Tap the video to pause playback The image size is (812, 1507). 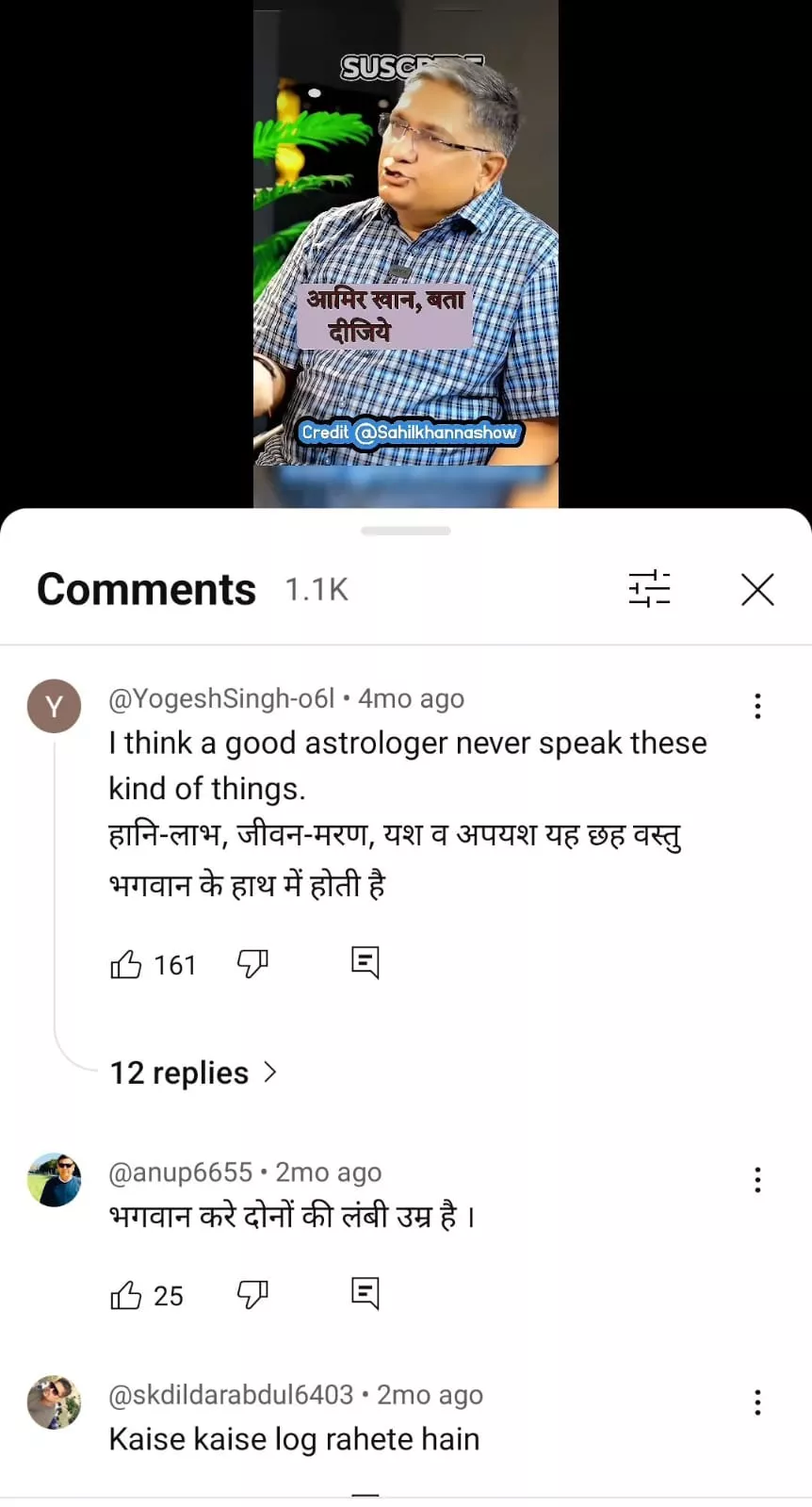405,254
